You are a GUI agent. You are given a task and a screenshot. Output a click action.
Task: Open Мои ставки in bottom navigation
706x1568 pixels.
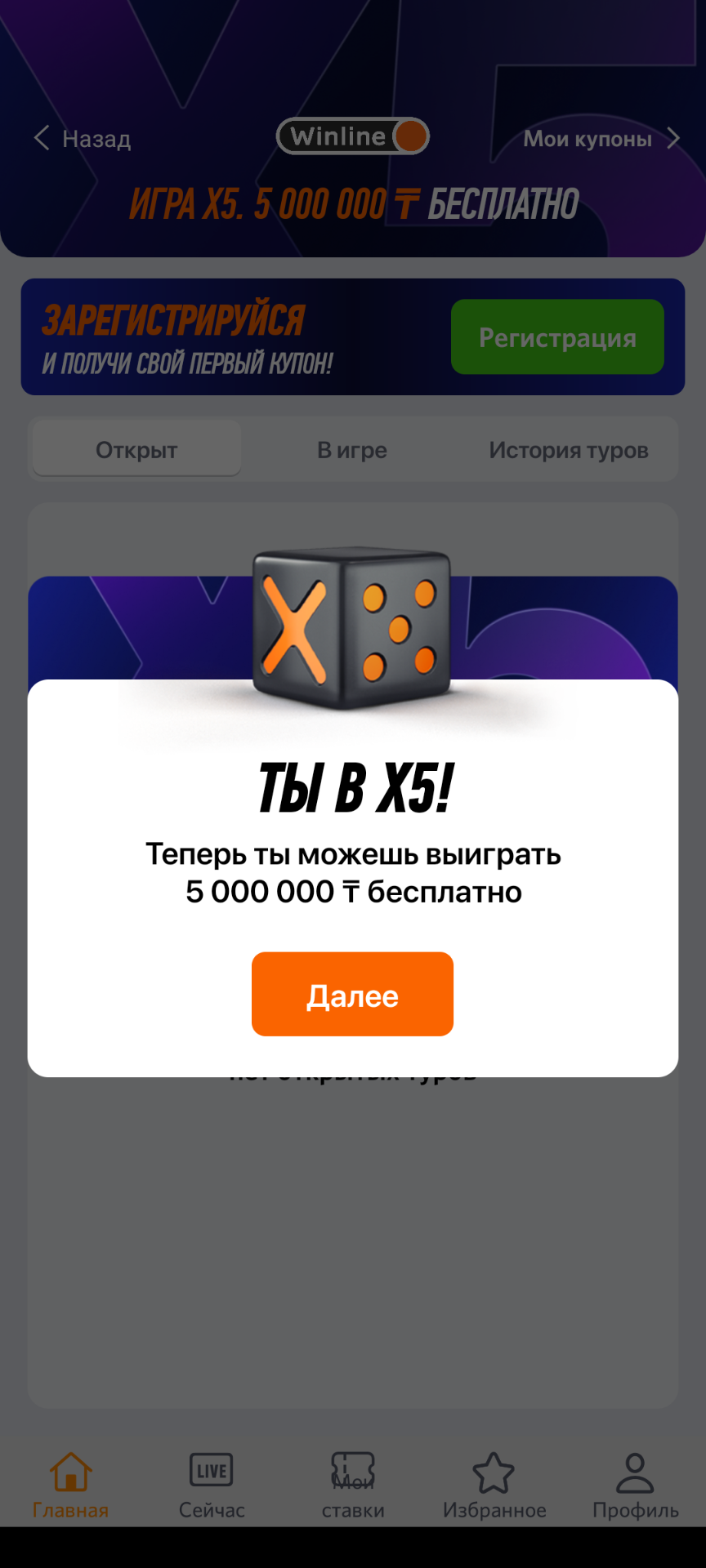tap(353, 1486)
